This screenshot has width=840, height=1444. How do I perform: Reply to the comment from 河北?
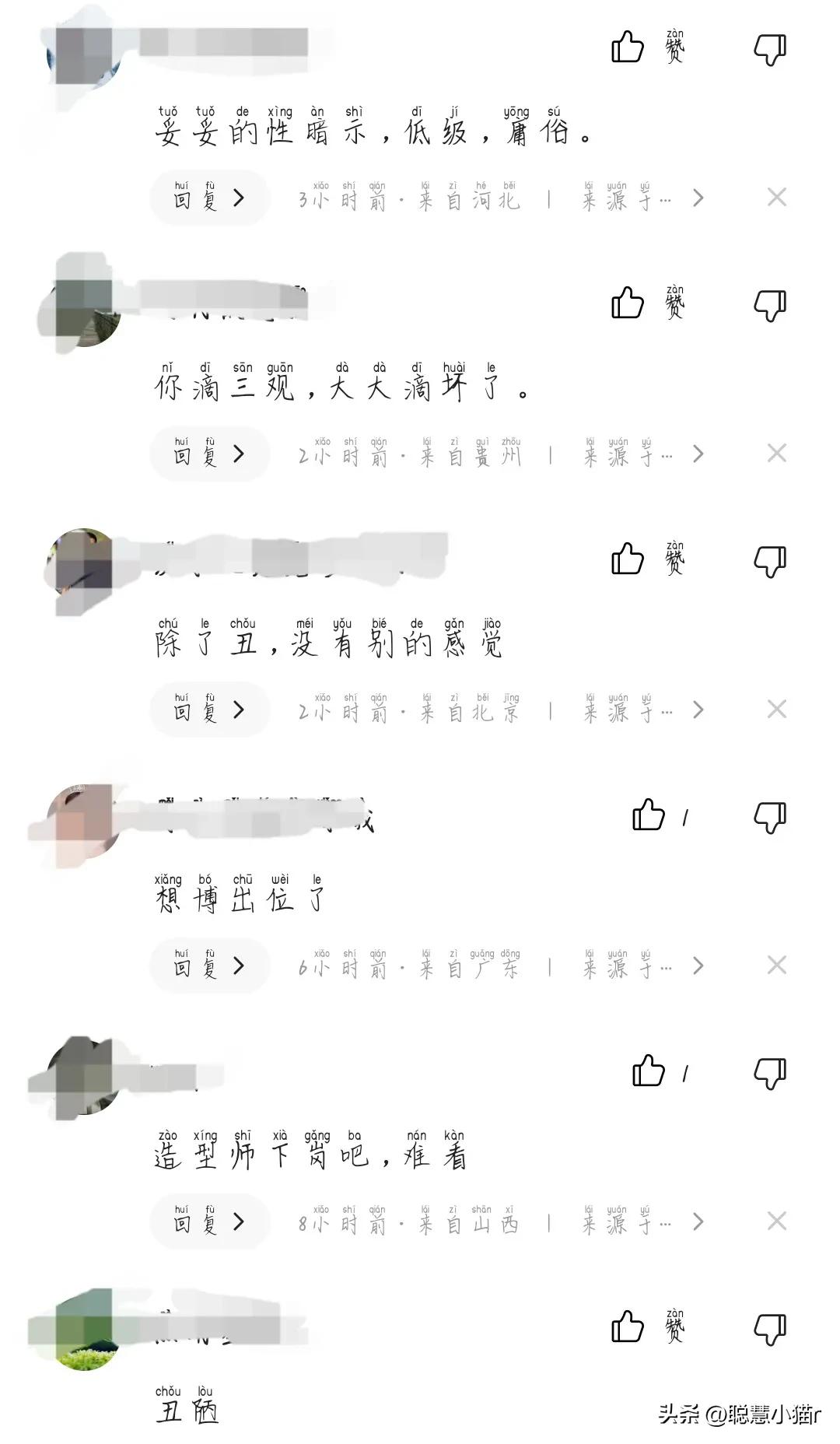coord(208,198)
